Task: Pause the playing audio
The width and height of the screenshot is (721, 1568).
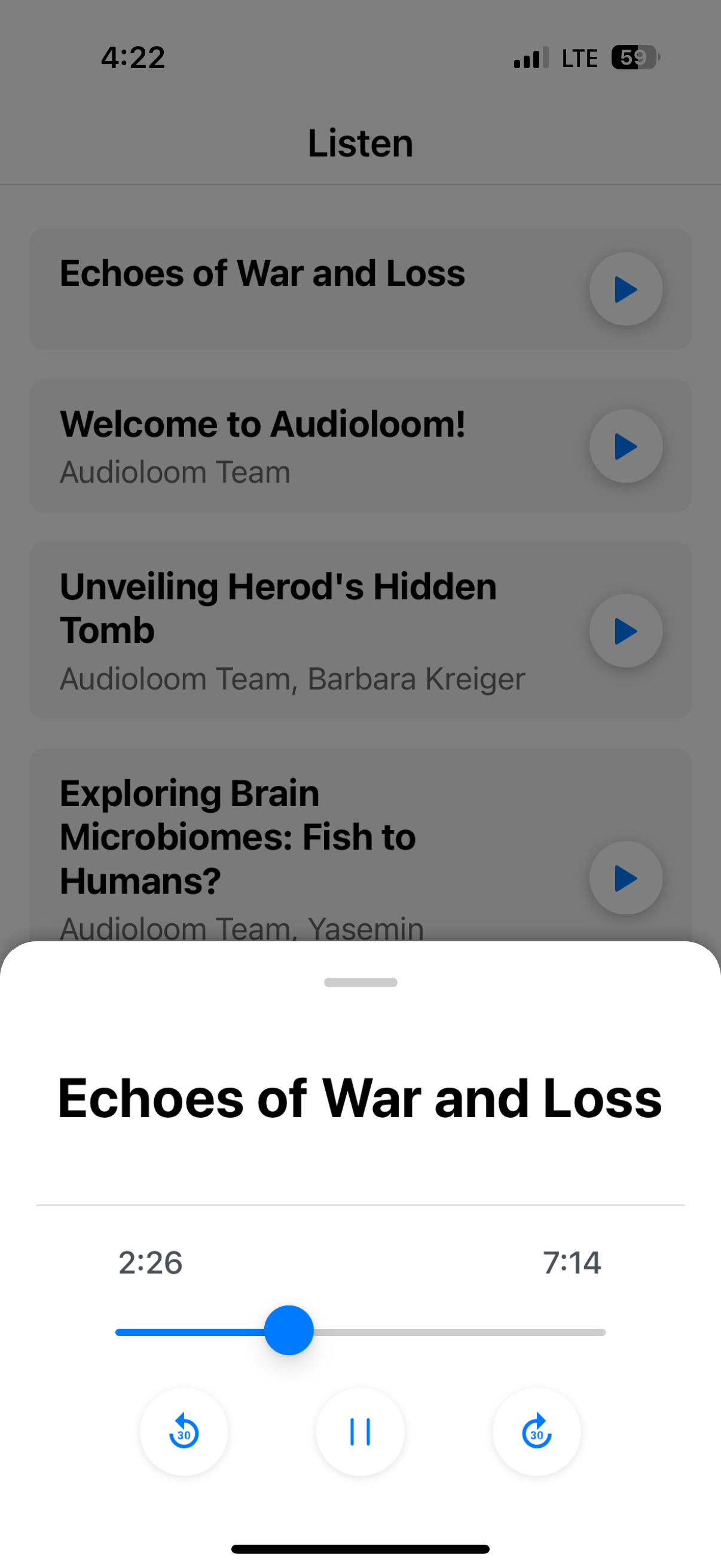Action: click(x=360, y=1432)
